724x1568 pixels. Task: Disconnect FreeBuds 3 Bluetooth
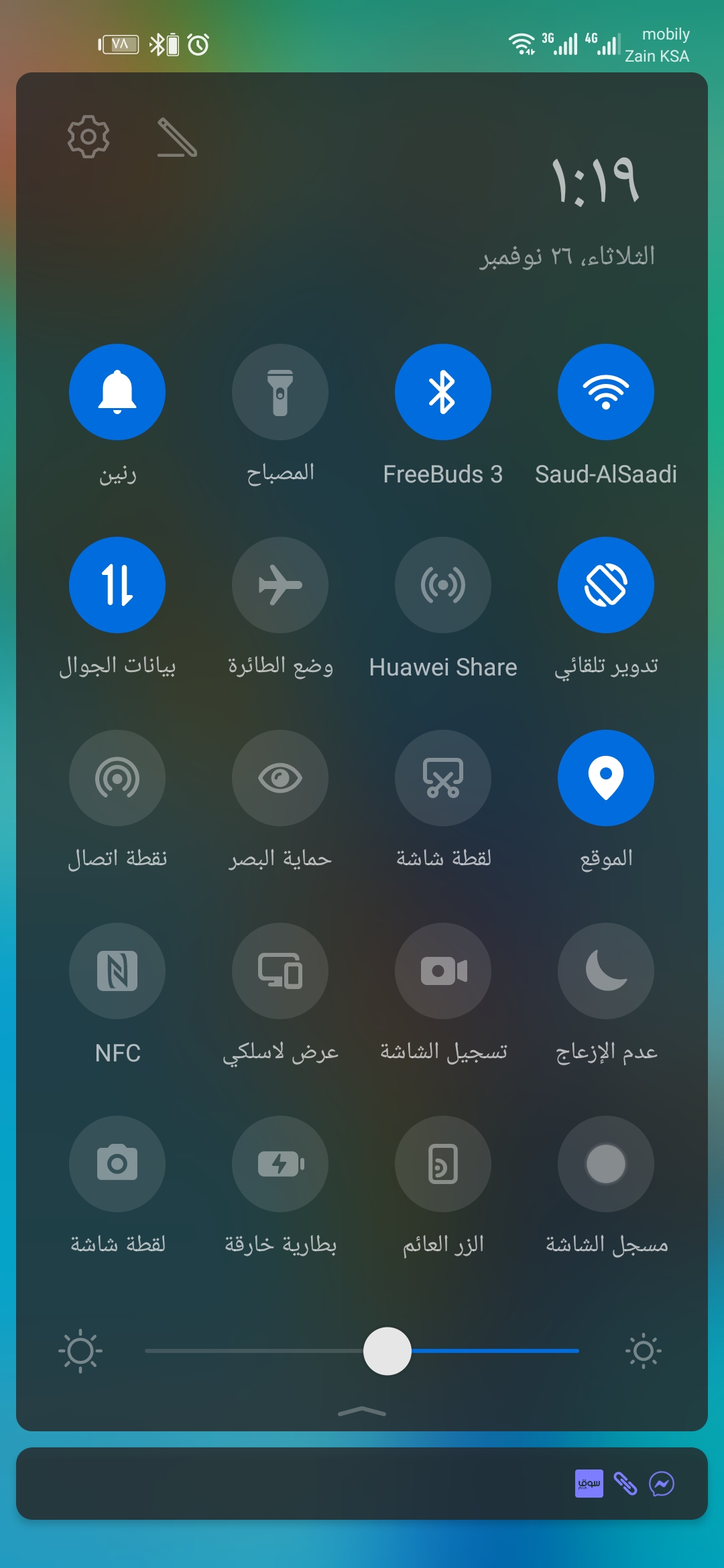click(443, 393)
